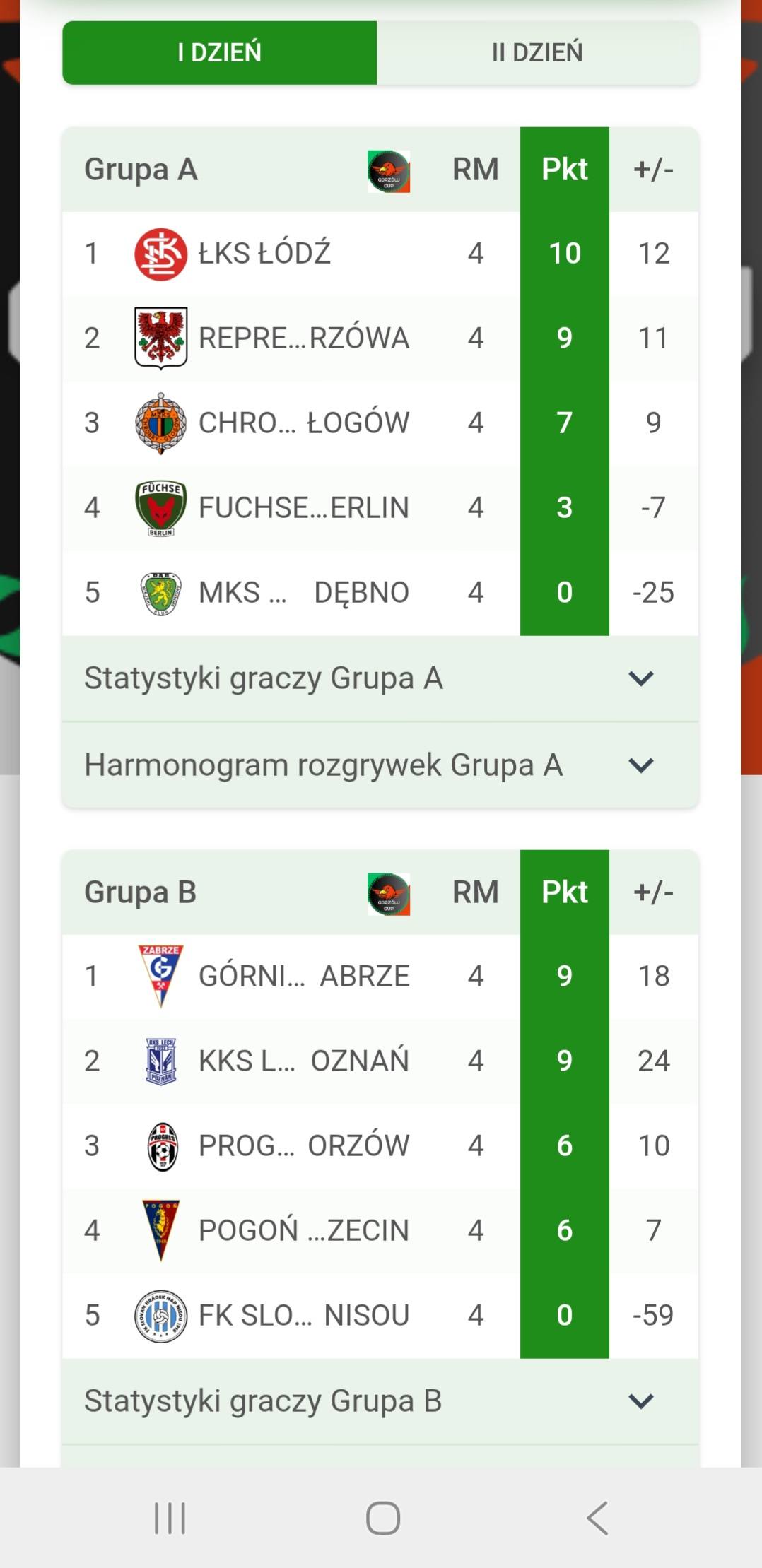Expand Harmonogram rozgrywek Grupa A
Screen dimensions: 762x1568
tap(380, 765)
